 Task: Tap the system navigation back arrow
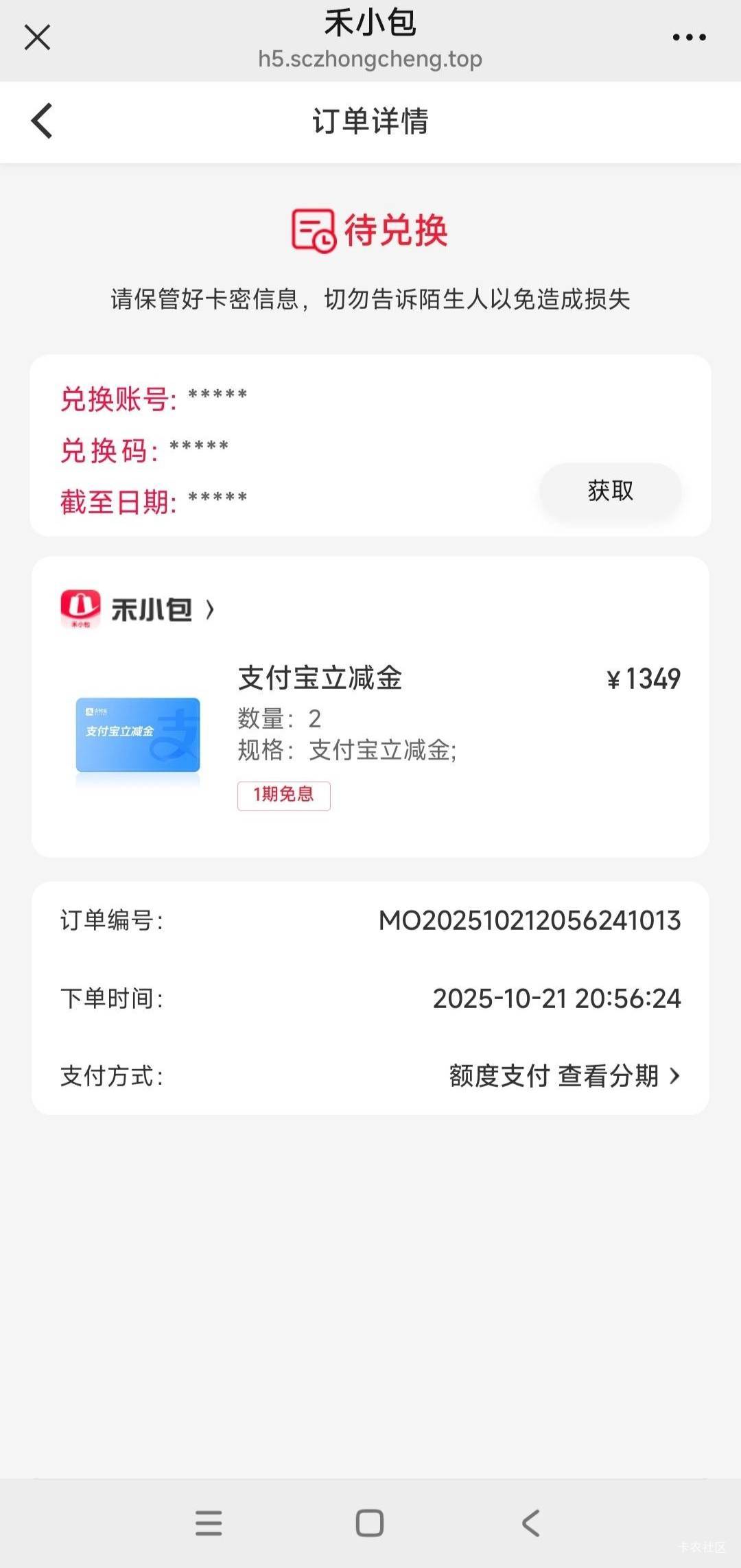click(x=531, y=1523)
